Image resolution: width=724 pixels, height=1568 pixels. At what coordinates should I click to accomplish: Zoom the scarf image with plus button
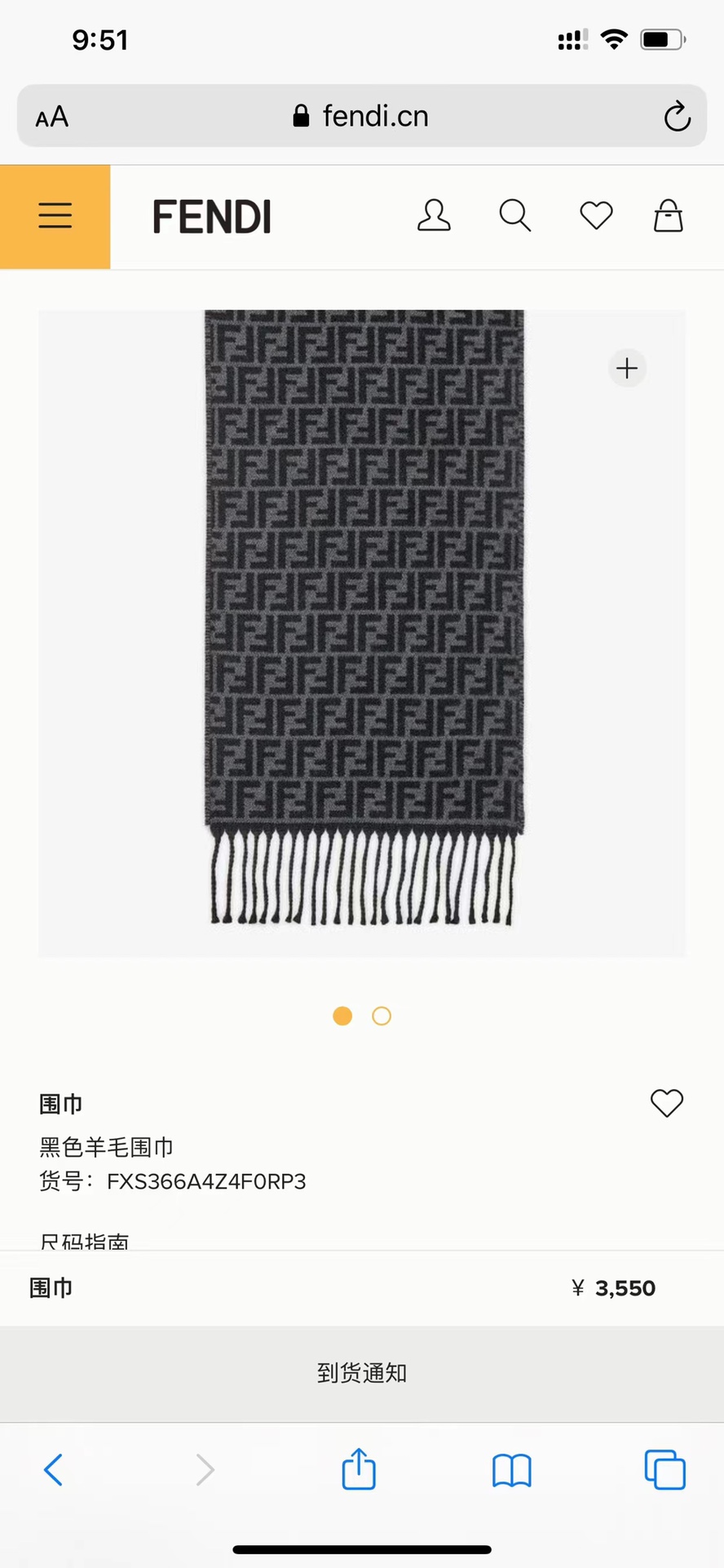coord(627,369)
